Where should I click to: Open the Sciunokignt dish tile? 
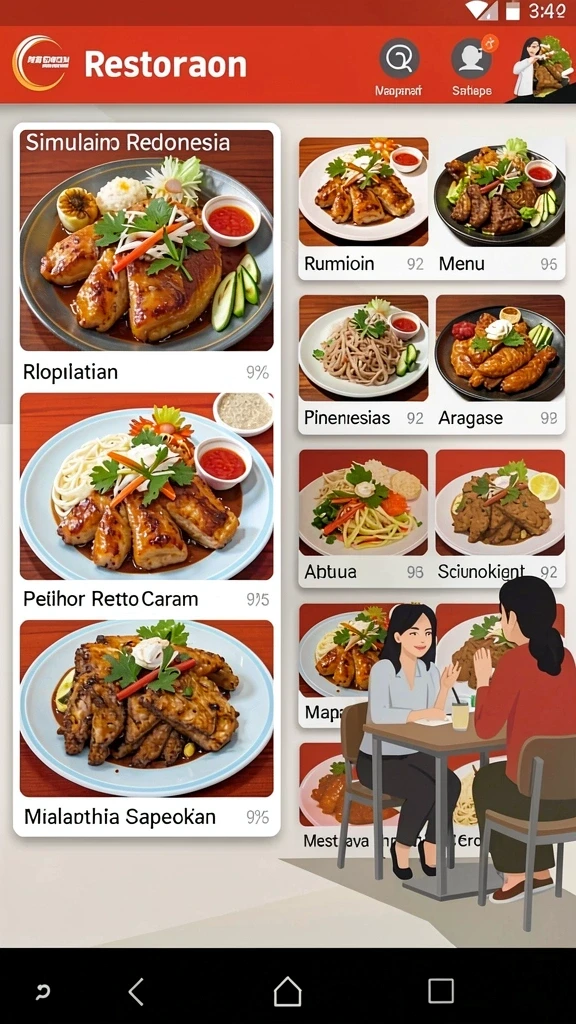pyautogui.click(x=500, y=517)
